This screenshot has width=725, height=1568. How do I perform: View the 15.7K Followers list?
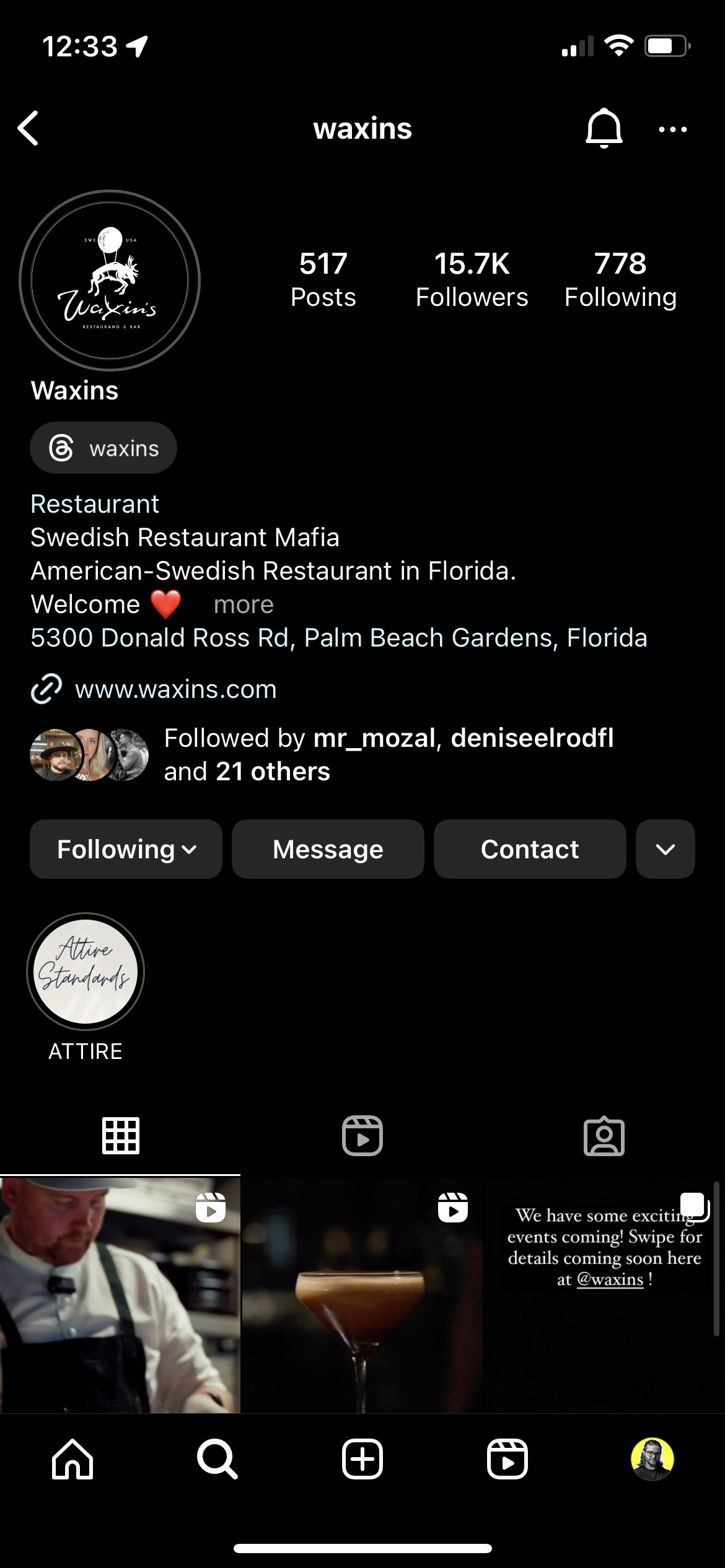(472, 280)
